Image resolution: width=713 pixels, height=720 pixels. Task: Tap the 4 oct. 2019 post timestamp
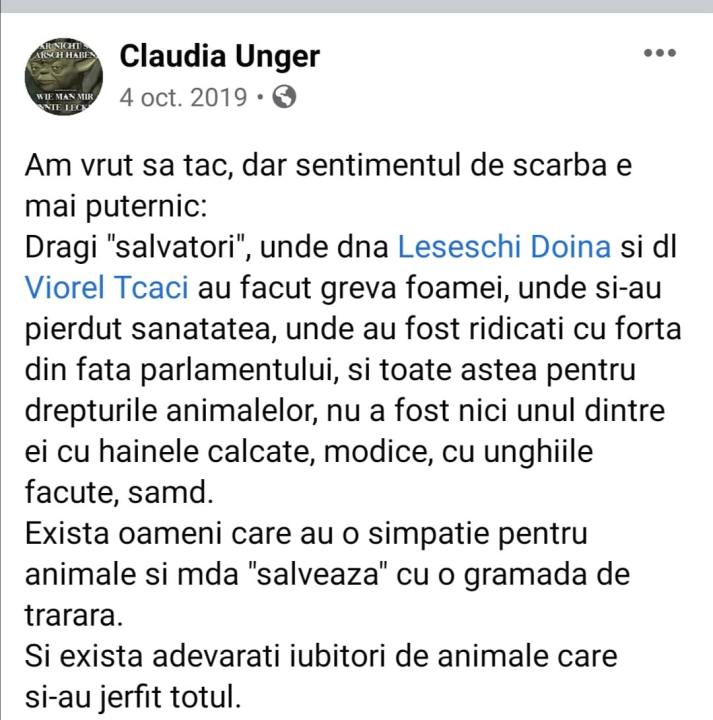coord(182,98)
